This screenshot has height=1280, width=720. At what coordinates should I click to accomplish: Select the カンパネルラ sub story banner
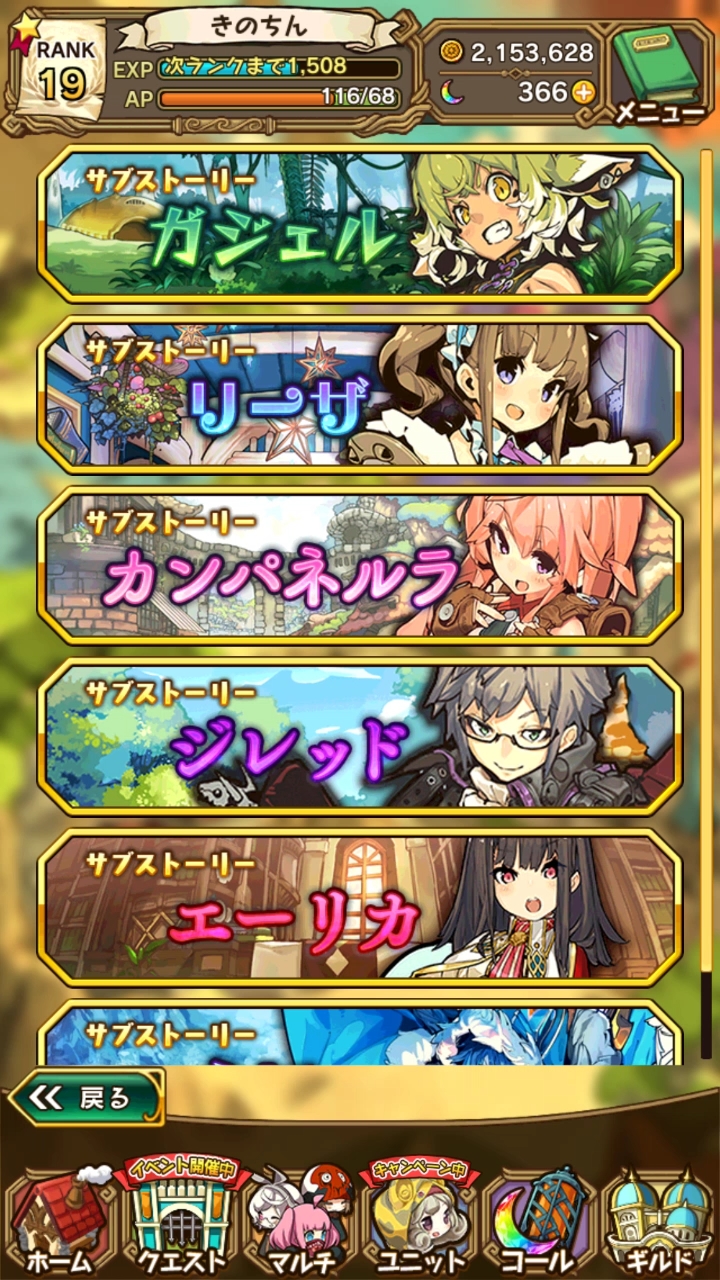coord(360,565)
